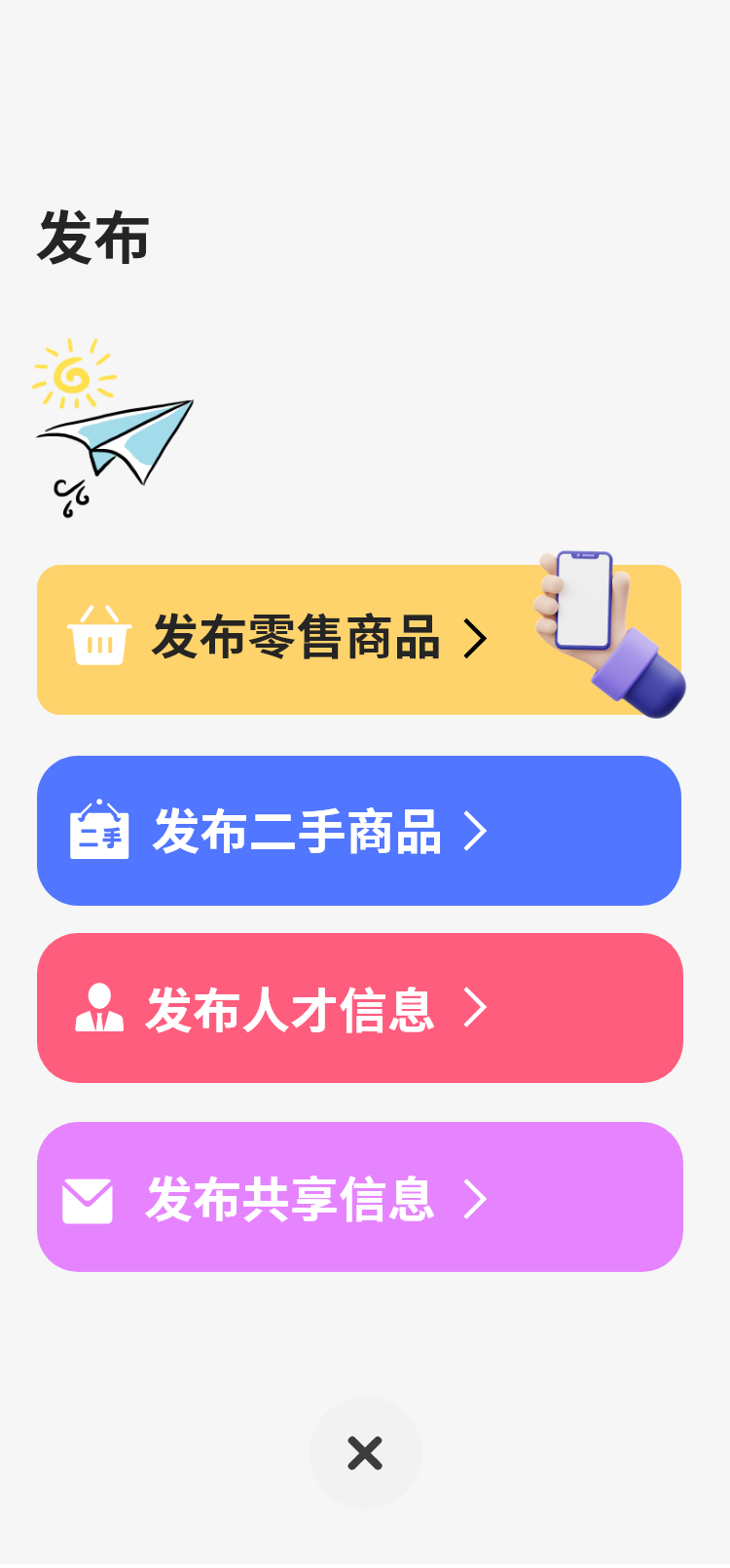This screenshot has height=1568, width=730.
Task: Select 发布二手商品 button
Action: pos(358,831)
